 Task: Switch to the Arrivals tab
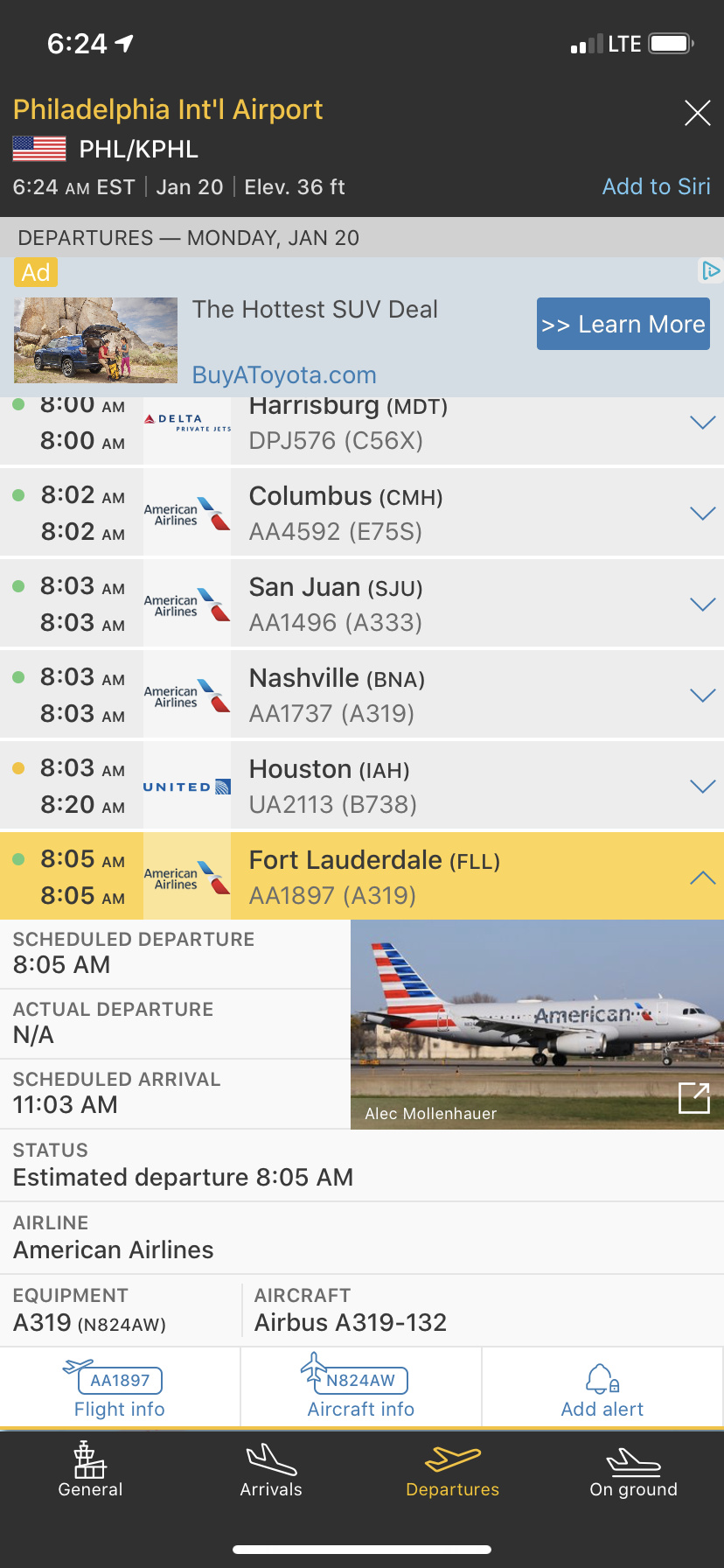tap(271, 1471)
